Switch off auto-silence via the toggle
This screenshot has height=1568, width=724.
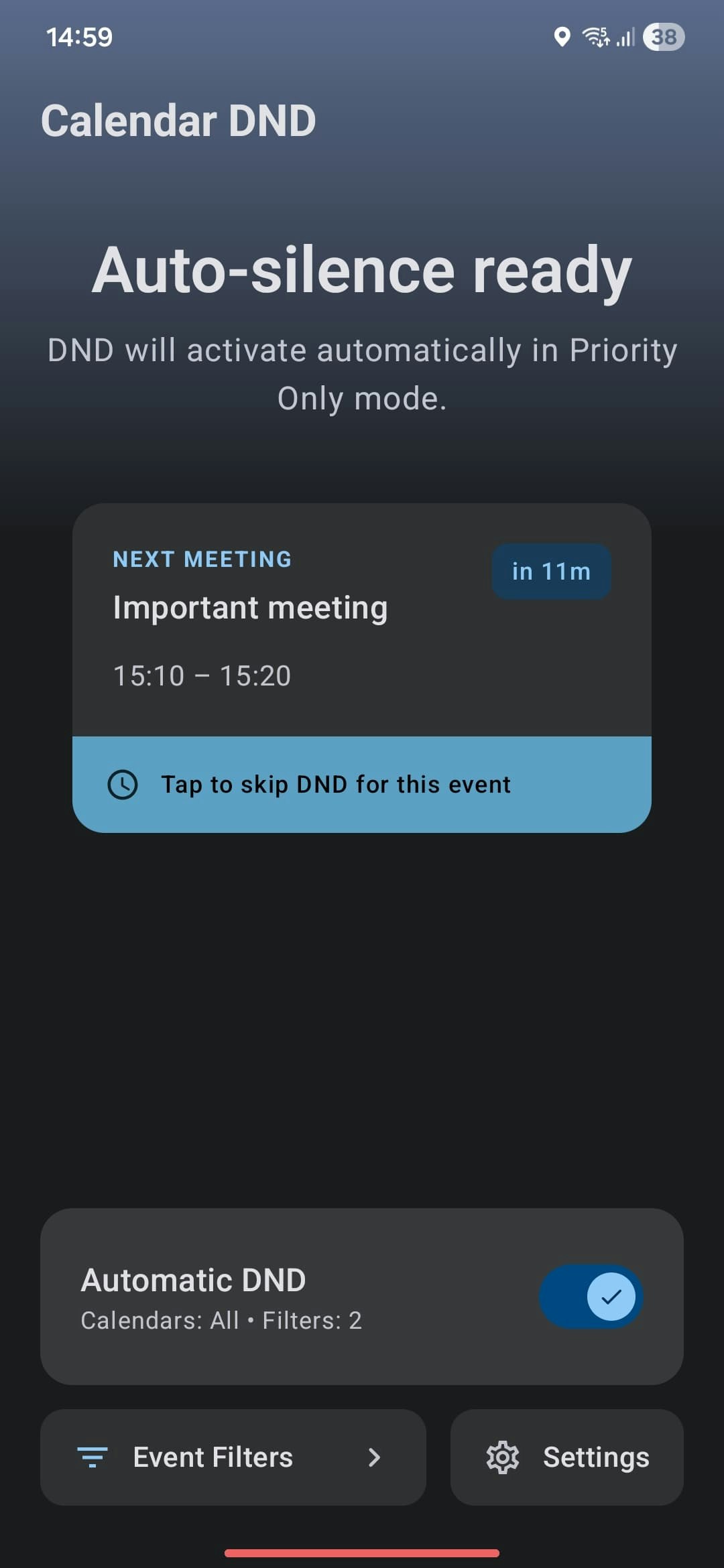590,1295
